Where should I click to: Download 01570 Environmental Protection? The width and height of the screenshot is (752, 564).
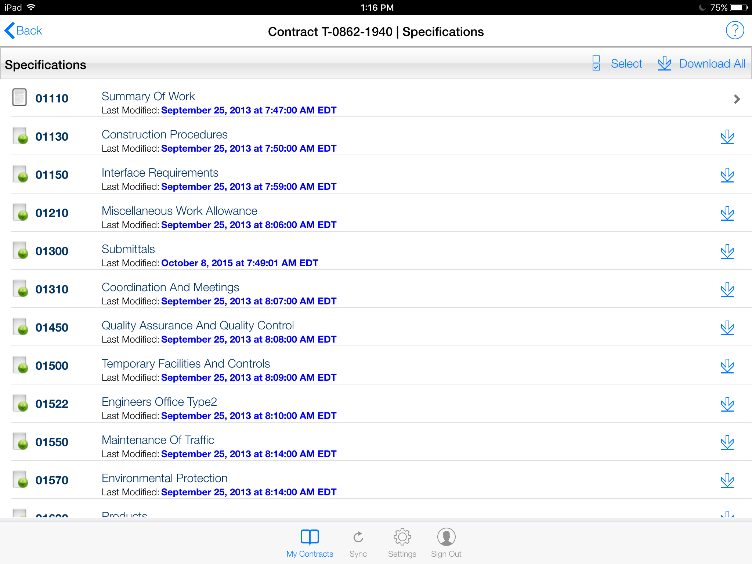(727, 480)
